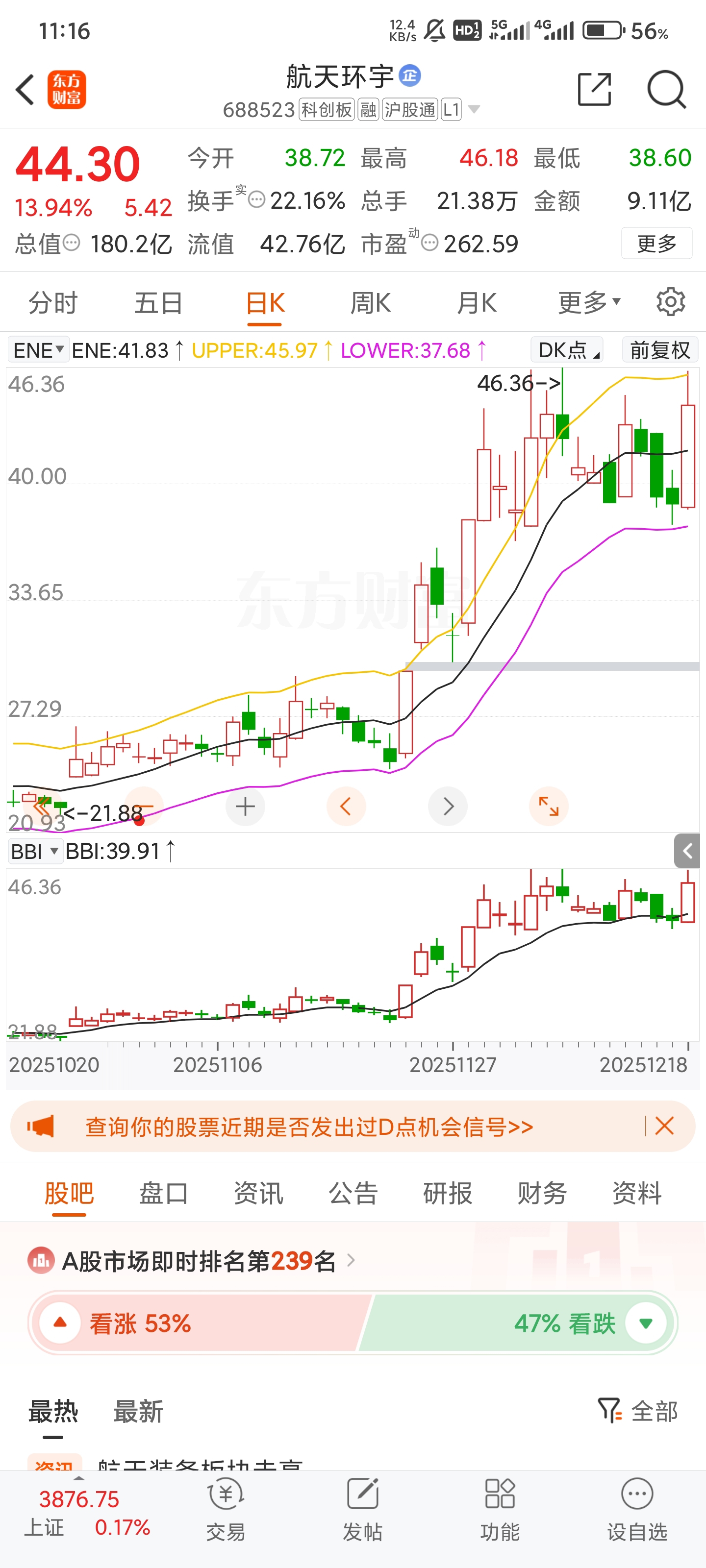The width and height of the screenshot is (706, 1568).
Task: Open the BBI sub-indicator dropdown
Action: [35, 851]
